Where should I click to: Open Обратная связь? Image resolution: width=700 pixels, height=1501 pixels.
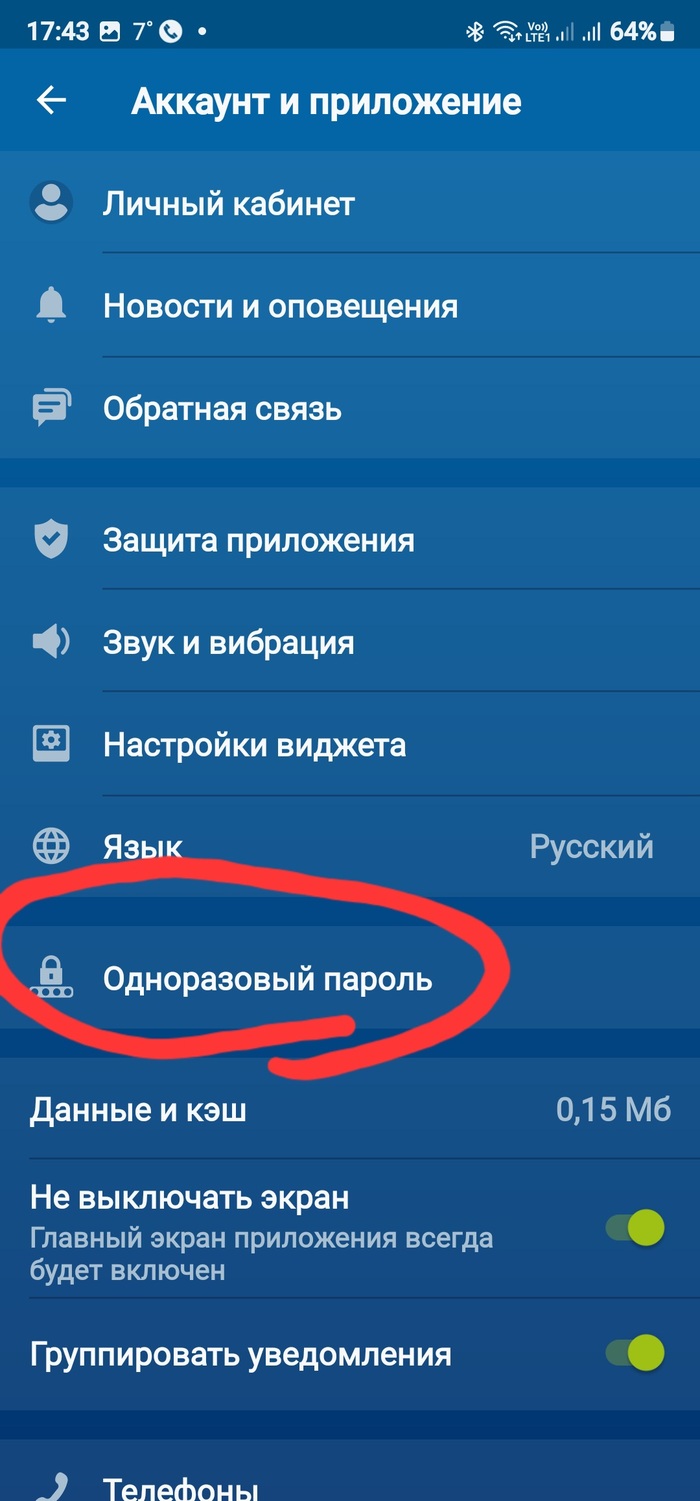click(x=222, y=409)
